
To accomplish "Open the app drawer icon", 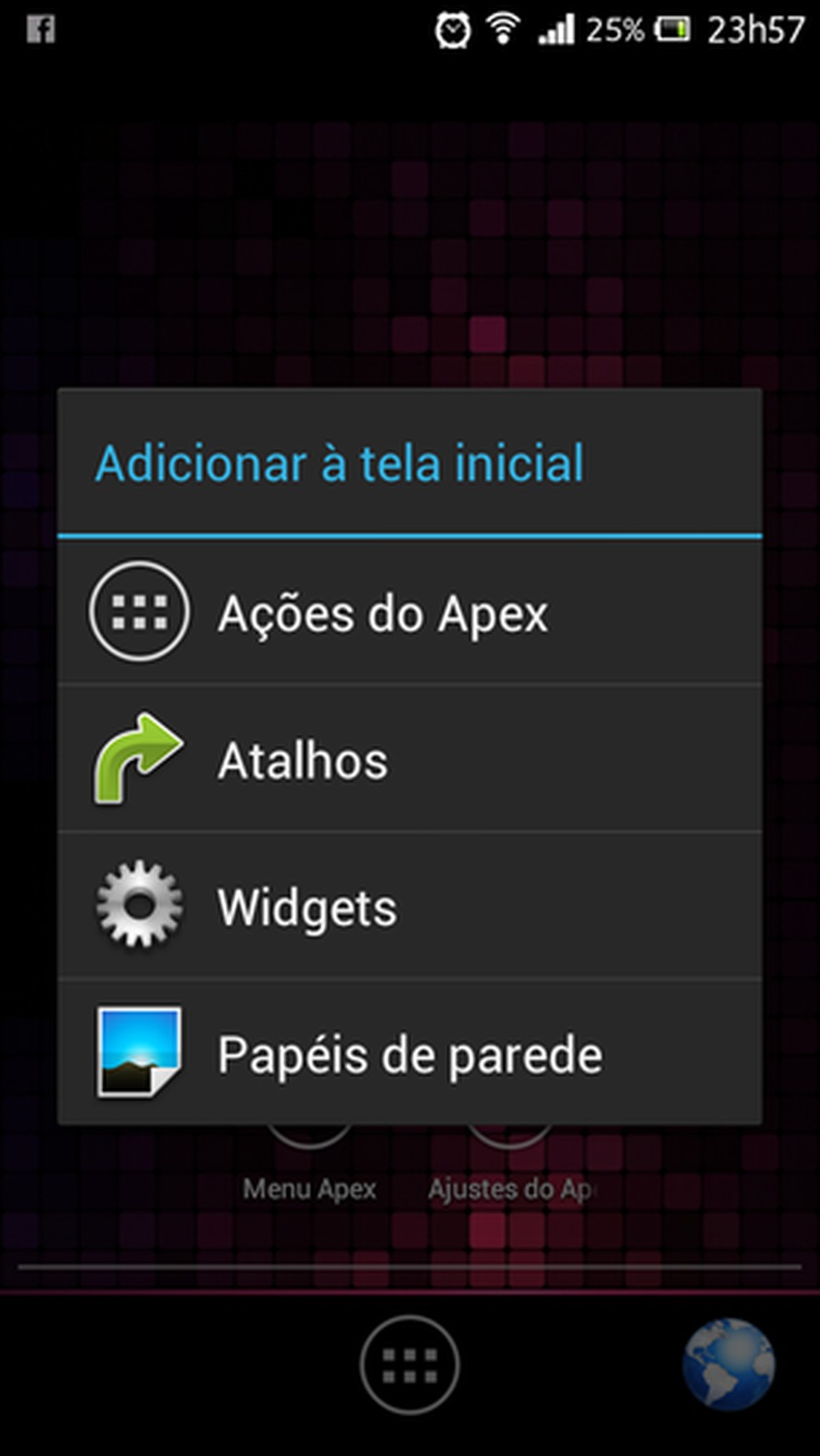I will pyautogui.click(x=409, y=1365).
